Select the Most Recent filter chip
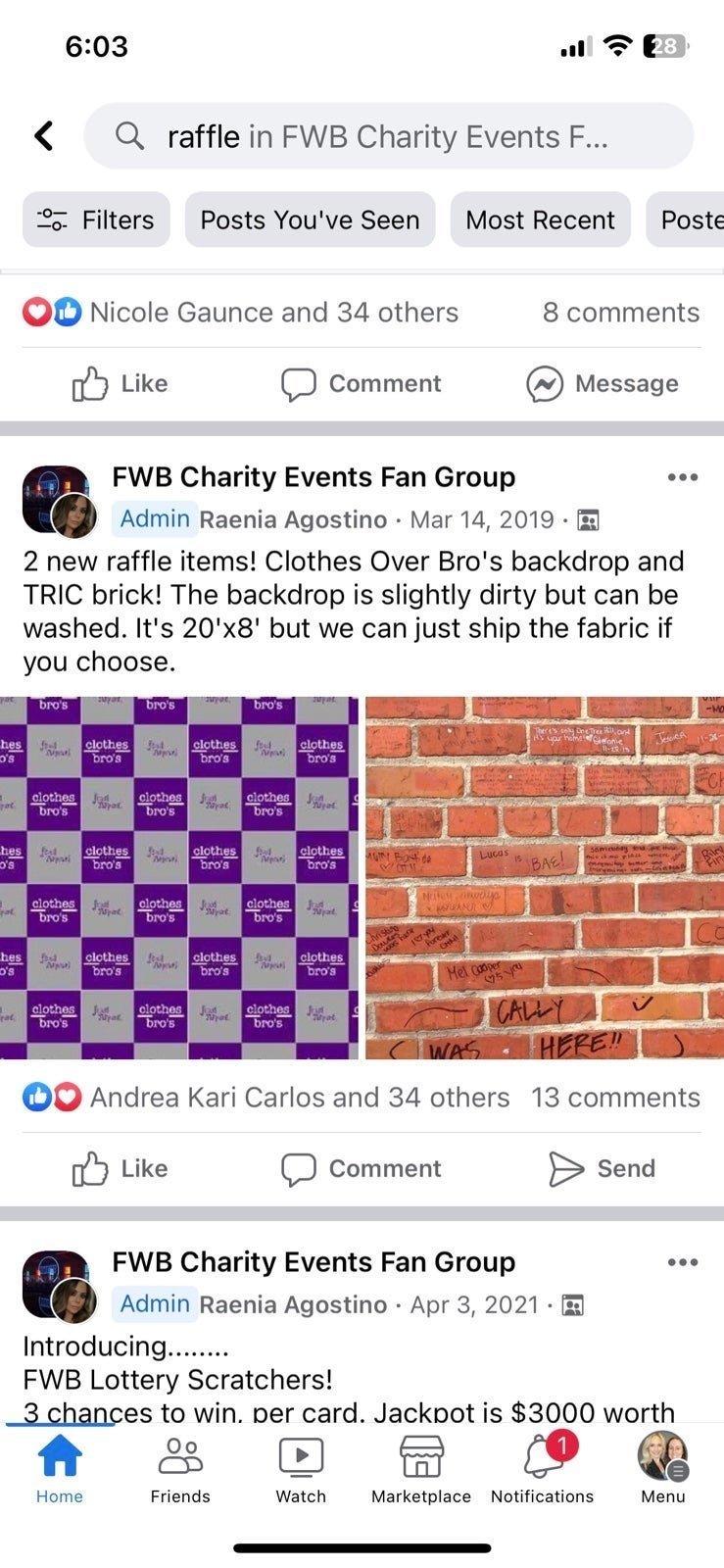This screenshot has height=1568, width=724. tap(540, 220)
